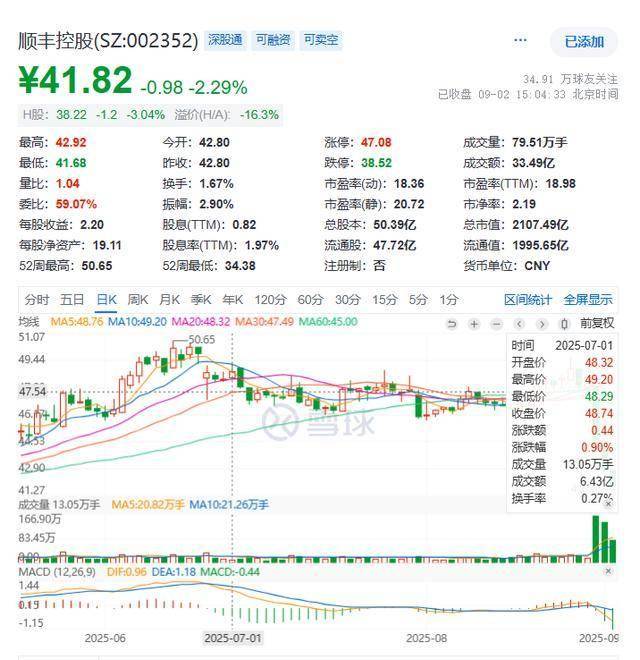Tap the 可融资 tag
Screen dimensions: 640x660
(273, 40)
